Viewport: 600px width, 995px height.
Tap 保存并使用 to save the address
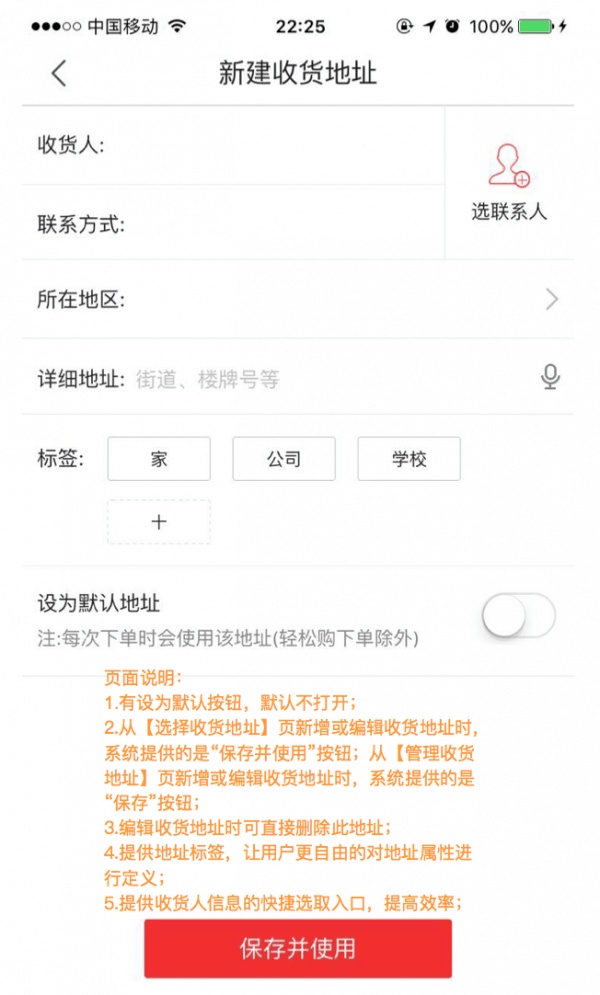point(298,948)
